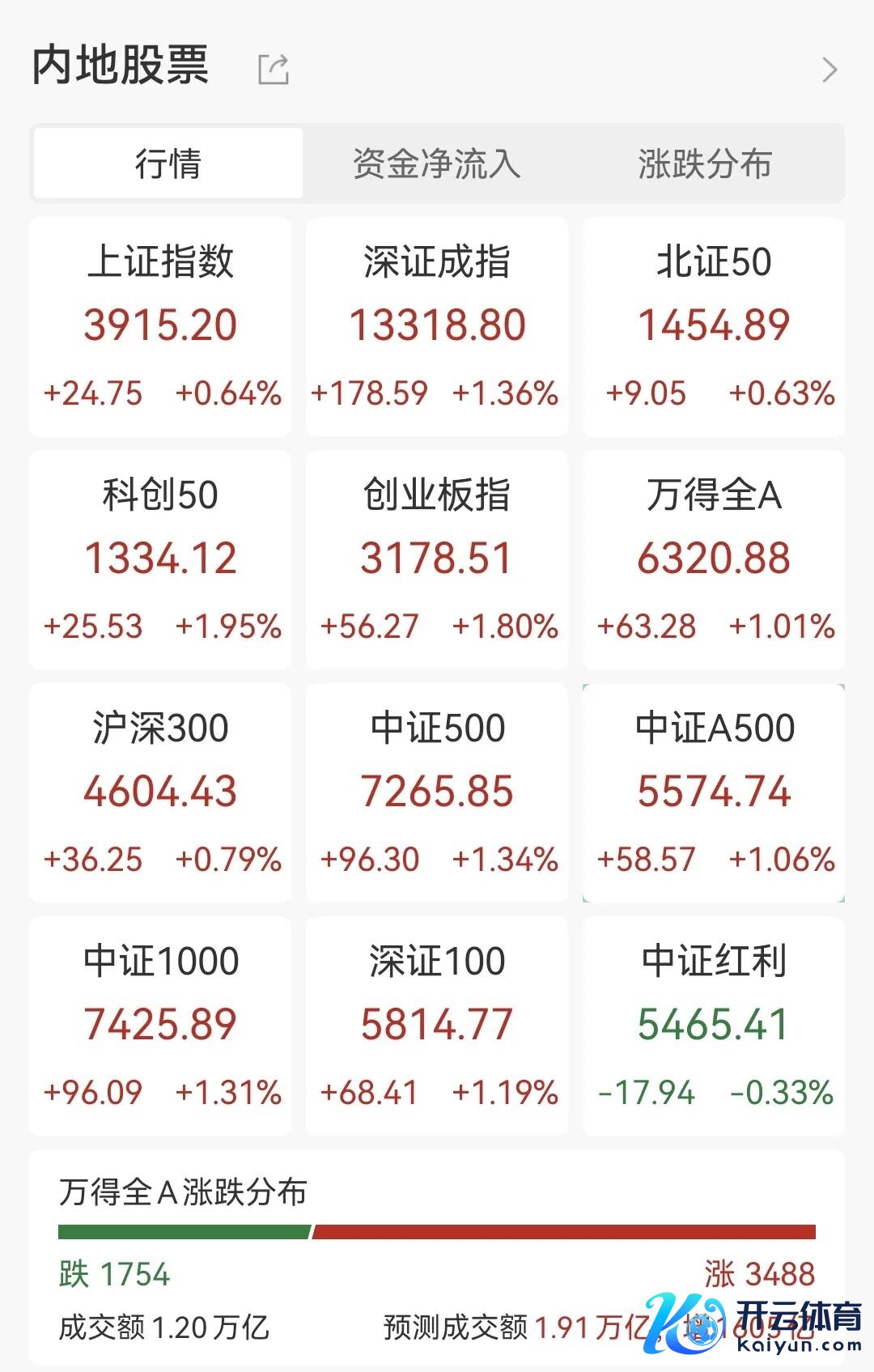This screenshot has width=874, height=1372.
Task: Select the 行情 tab
Action: [x=168, y=164]
